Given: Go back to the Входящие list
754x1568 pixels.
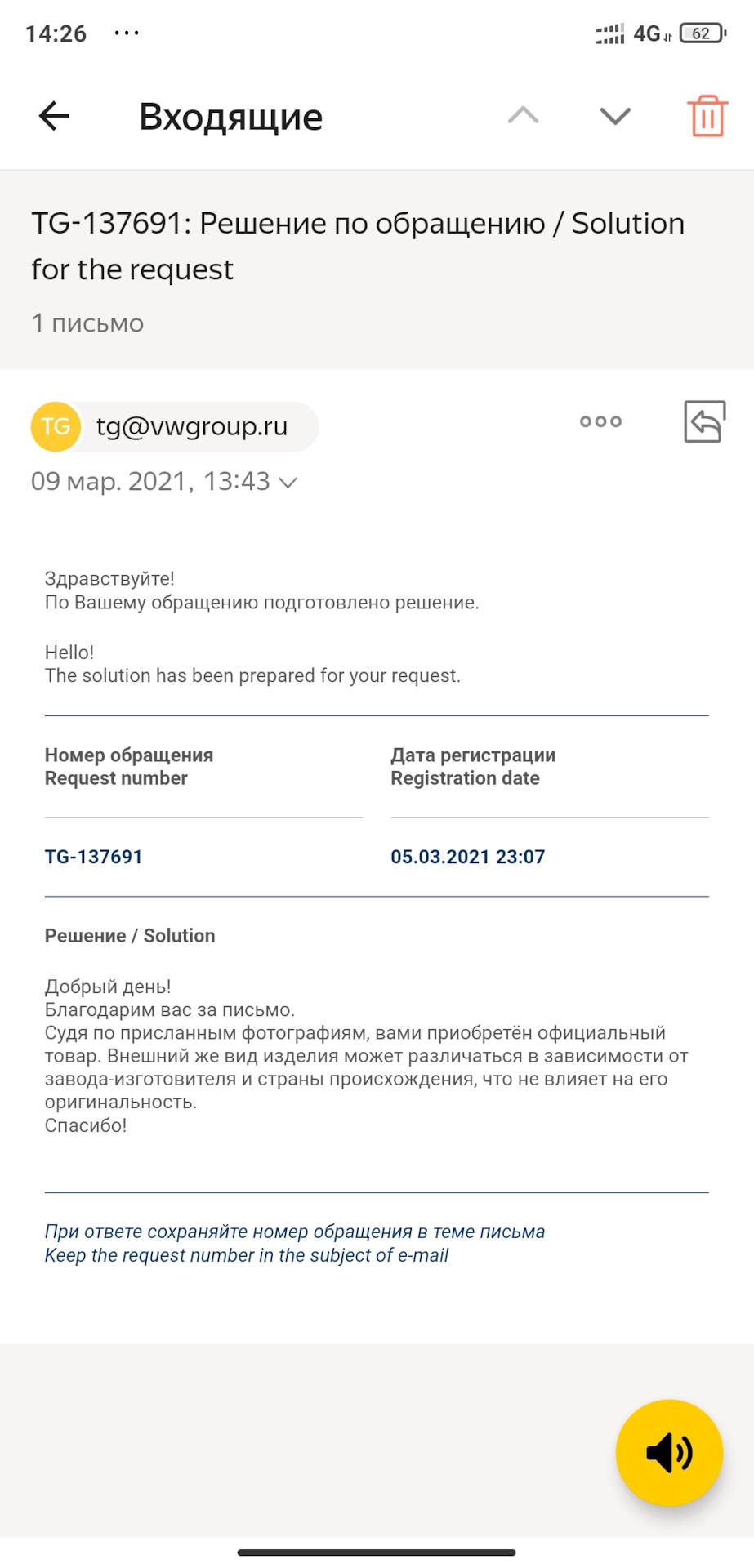Looking at the screenshot, I should pyautogui.click(x=54, y=116).
